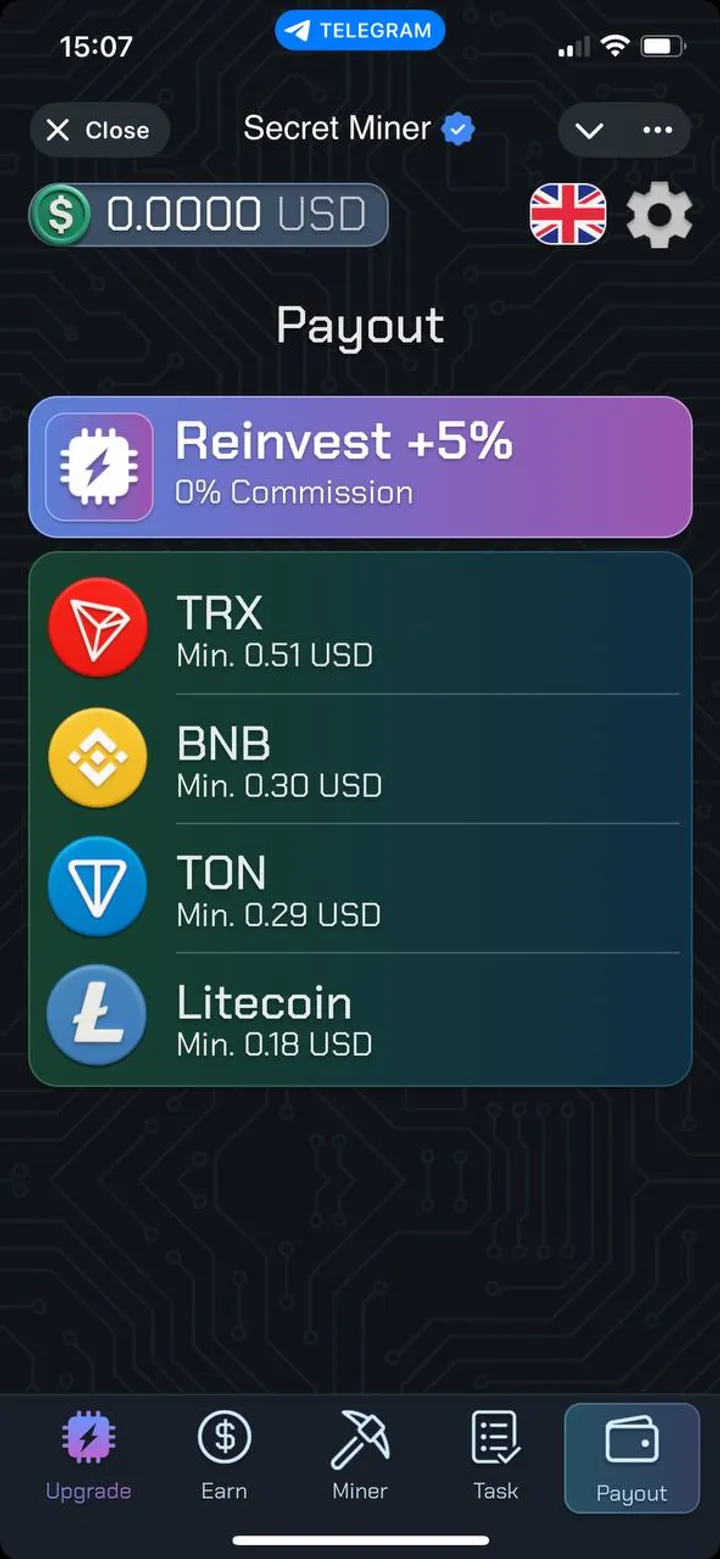This screenshot has width=720, height=1559.
Task: Choose TRX payout method
Action: 360,628
